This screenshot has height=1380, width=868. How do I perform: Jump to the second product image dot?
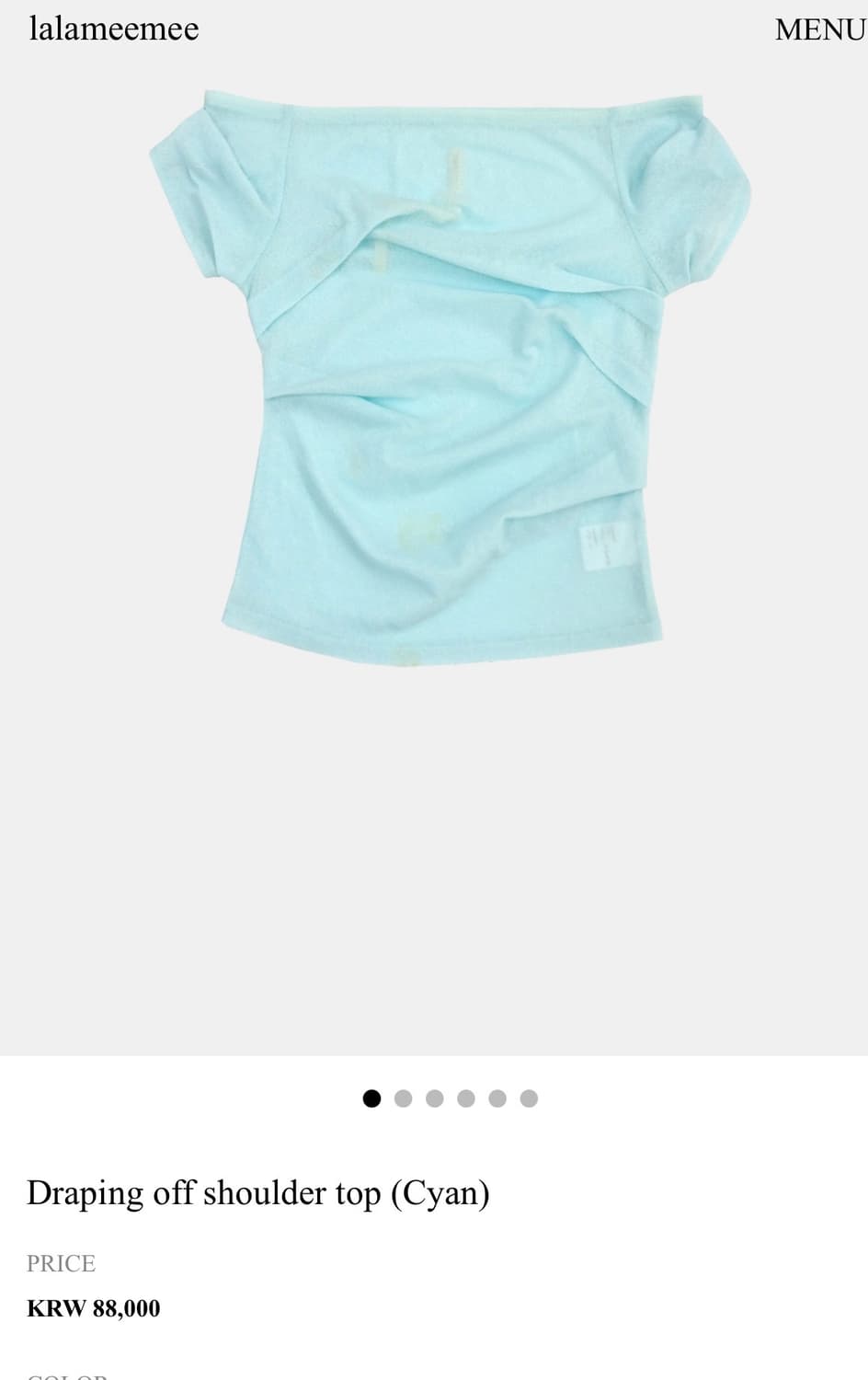click(x=403, y=1098)
